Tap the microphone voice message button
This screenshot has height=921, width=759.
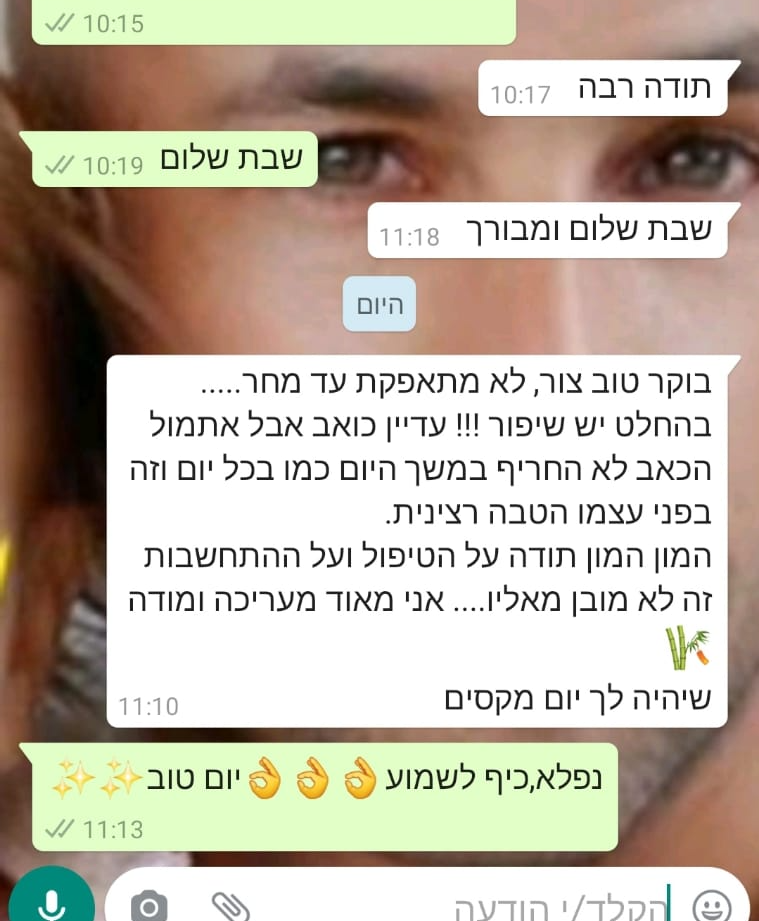[x=50, y=902]
